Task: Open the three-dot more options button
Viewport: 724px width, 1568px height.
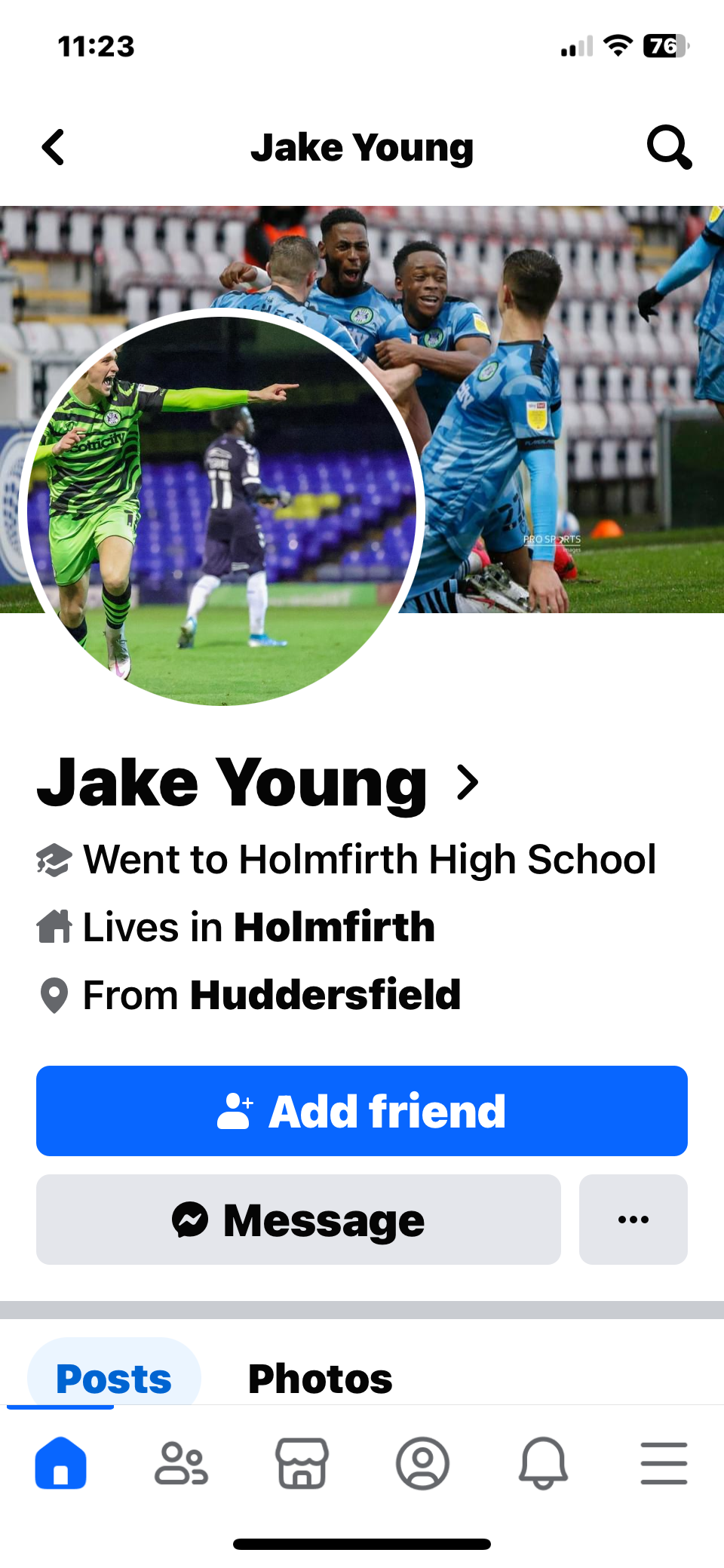Action: pos(633,1220)
